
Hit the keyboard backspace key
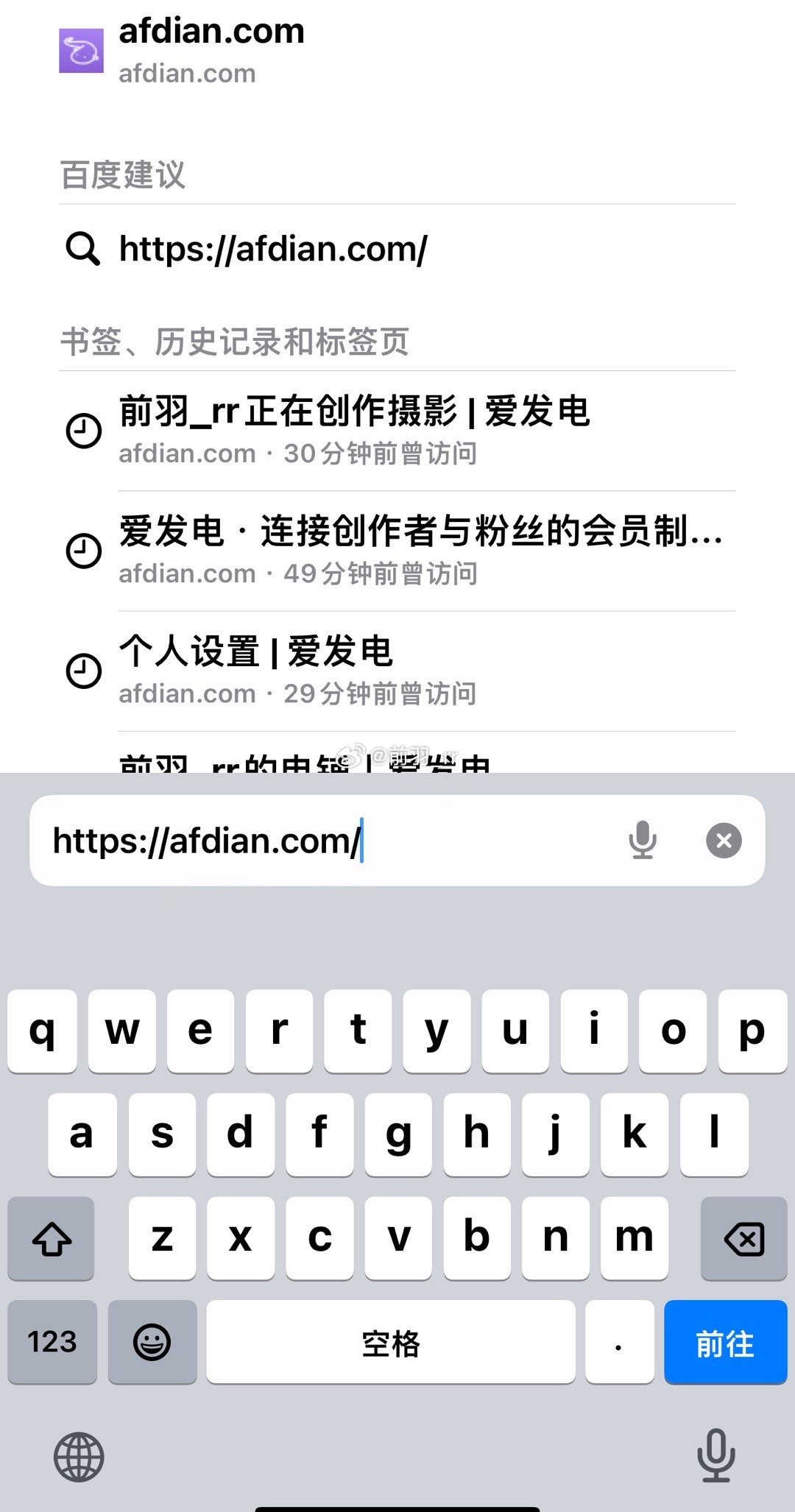[x=743, y=1238]
